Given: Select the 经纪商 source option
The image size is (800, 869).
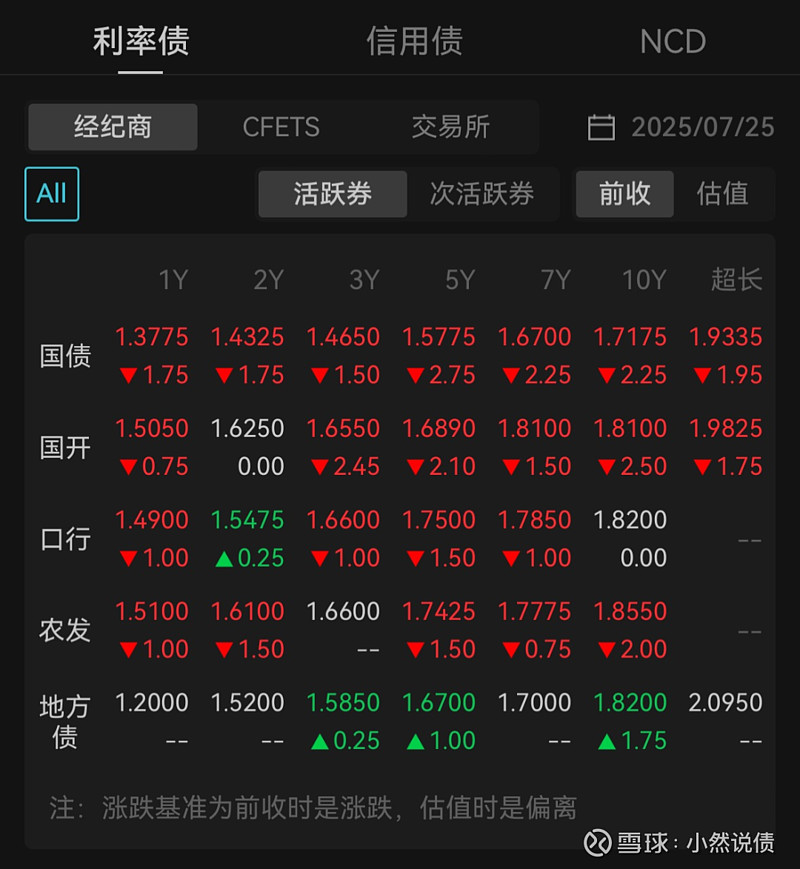Looking at the screenshot, I should pyautogui.click(x=112, y=127).
